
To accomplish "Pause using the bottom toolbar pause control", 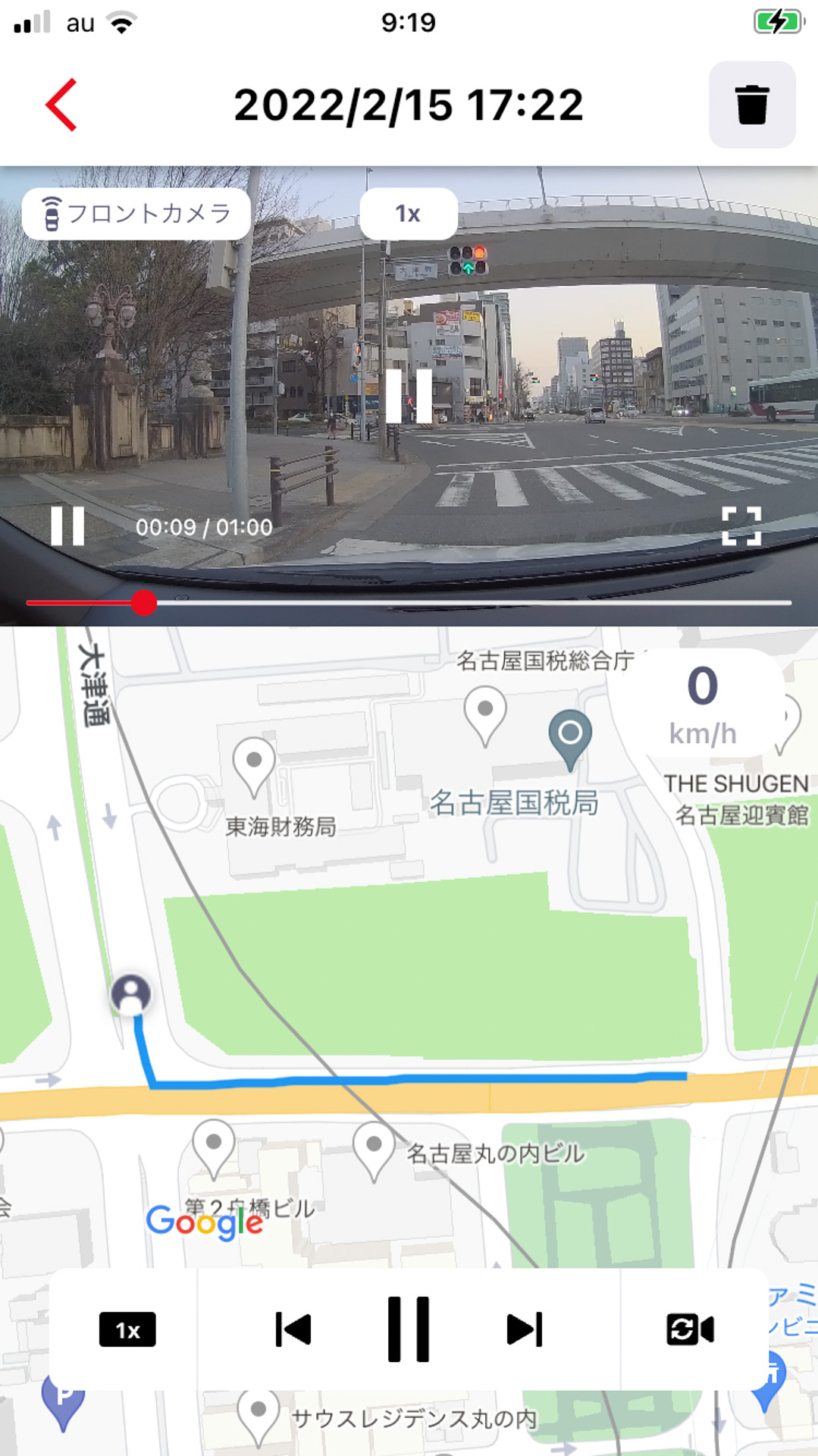I will coord(409,1328).
